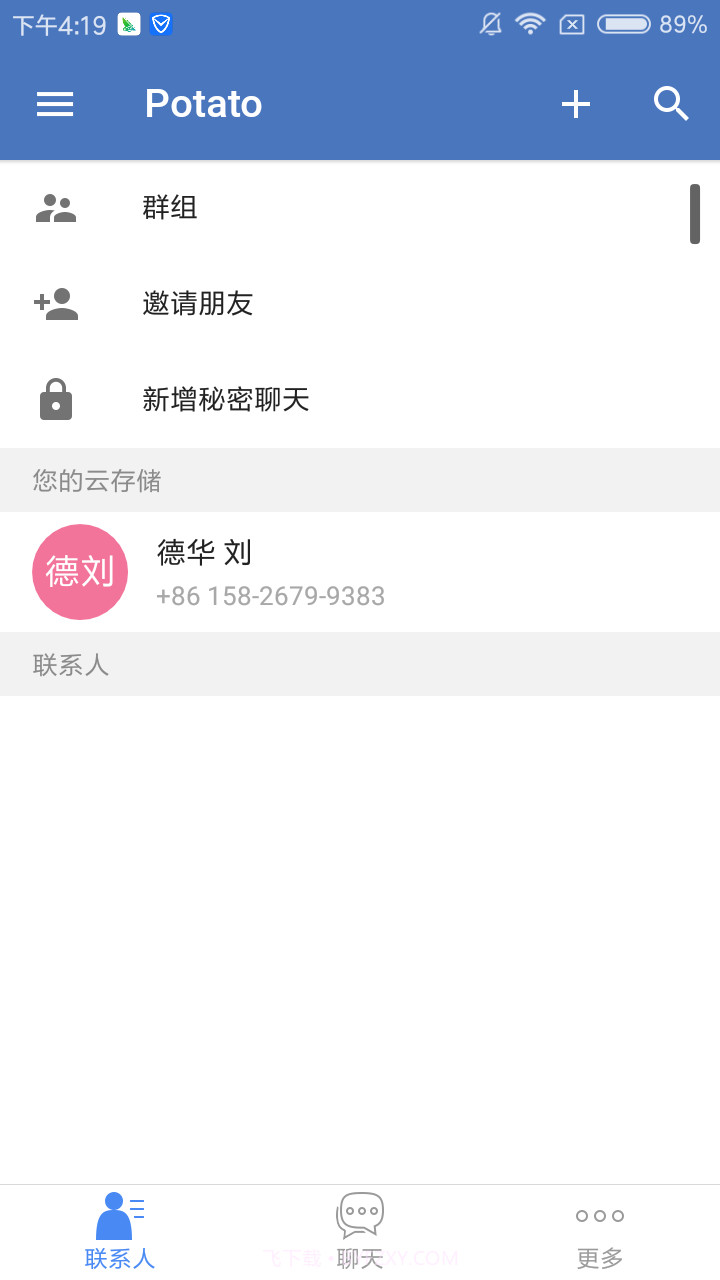
Task: Click the padlock icon for secret chat
Action: (56, 398)
